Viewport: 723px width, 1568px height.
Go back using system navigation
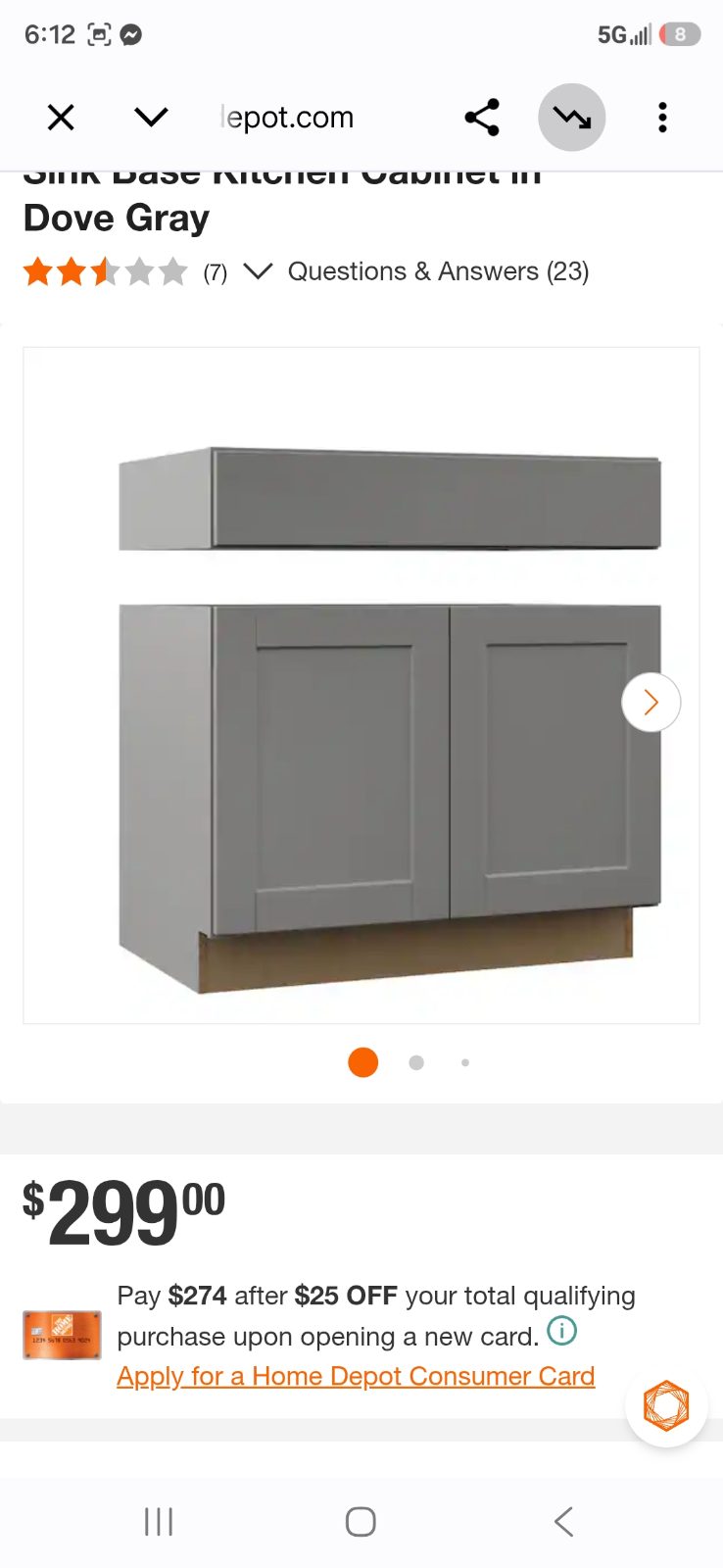563,1521
